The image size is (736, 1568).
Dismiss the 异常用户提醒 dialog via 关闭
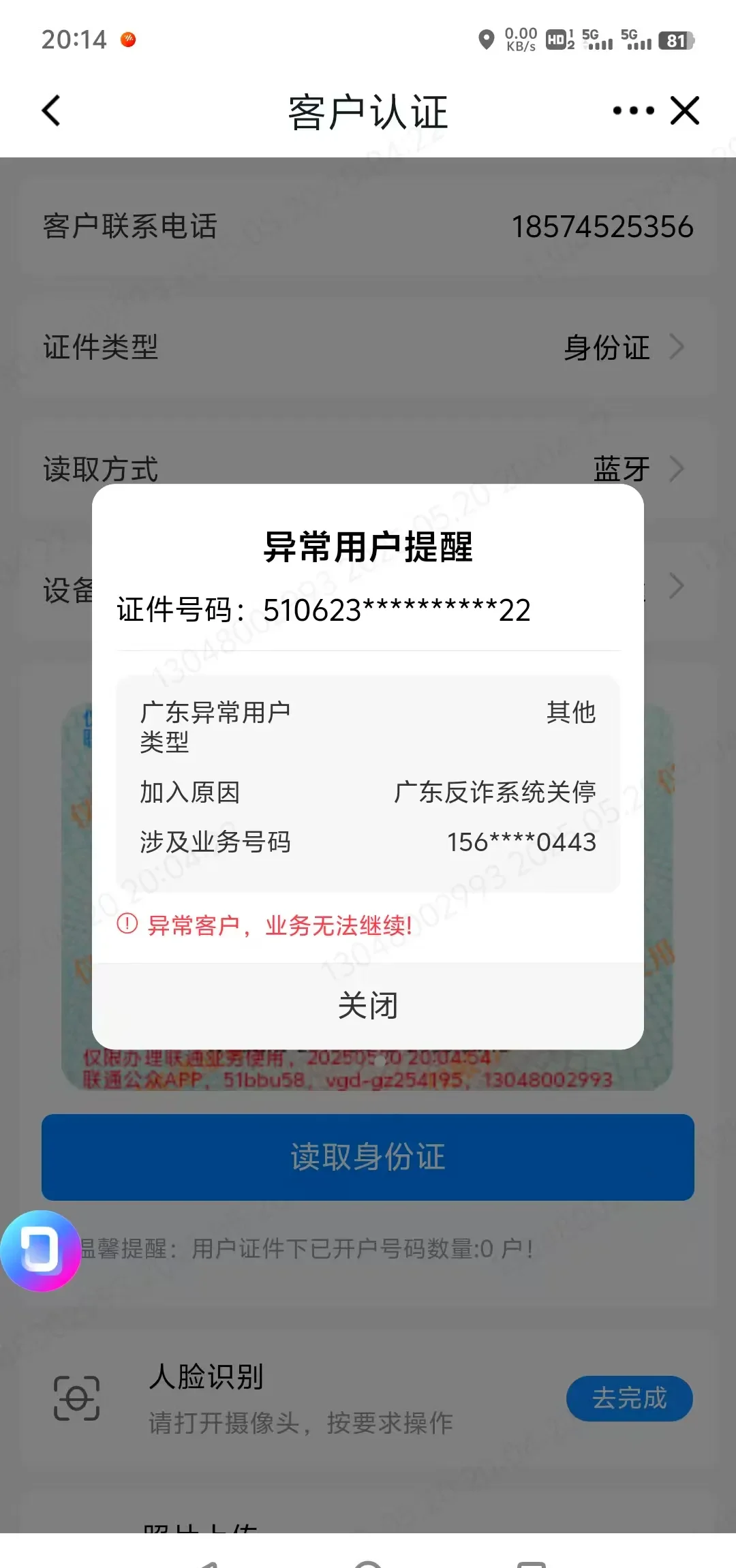coord(368,1006)
